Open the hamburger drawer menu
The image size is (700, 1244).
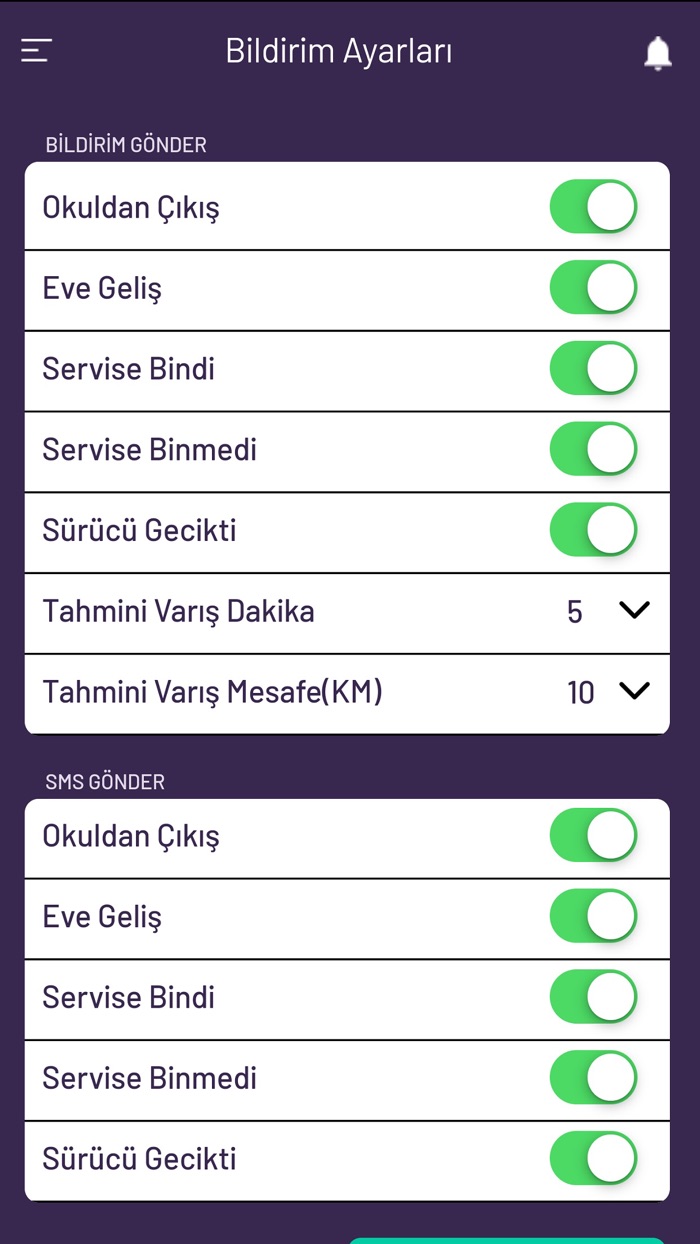click(37, 51)
